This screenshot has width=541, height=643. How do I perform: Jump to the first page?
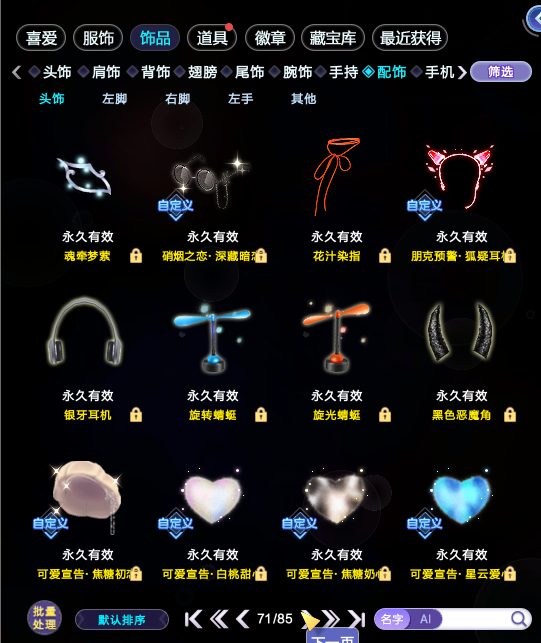tap(193, 619)
